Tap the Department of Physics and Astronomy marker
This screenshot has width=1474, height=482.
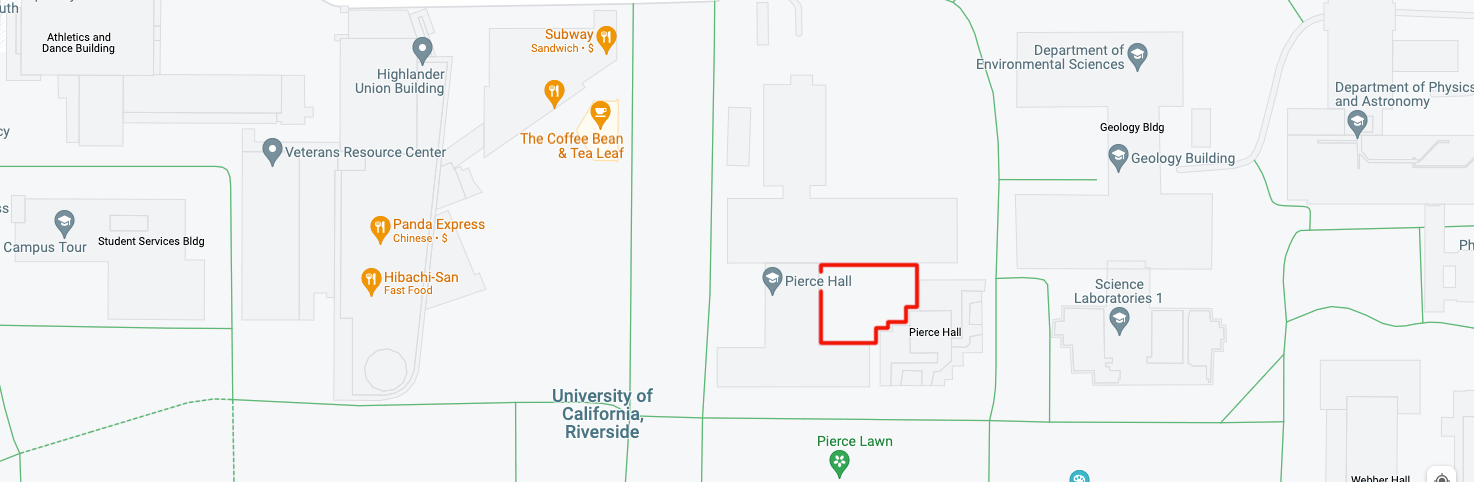coord(1357,123)
